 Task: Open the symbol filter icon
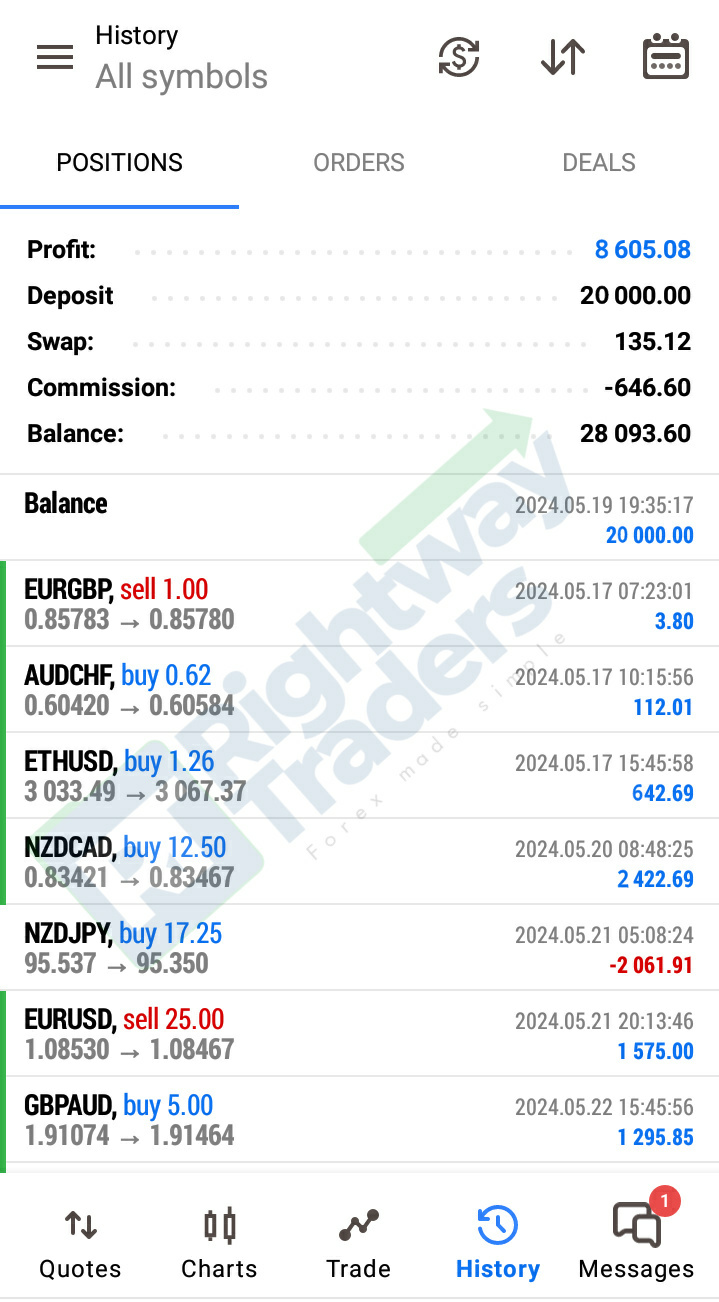[459, 57]
